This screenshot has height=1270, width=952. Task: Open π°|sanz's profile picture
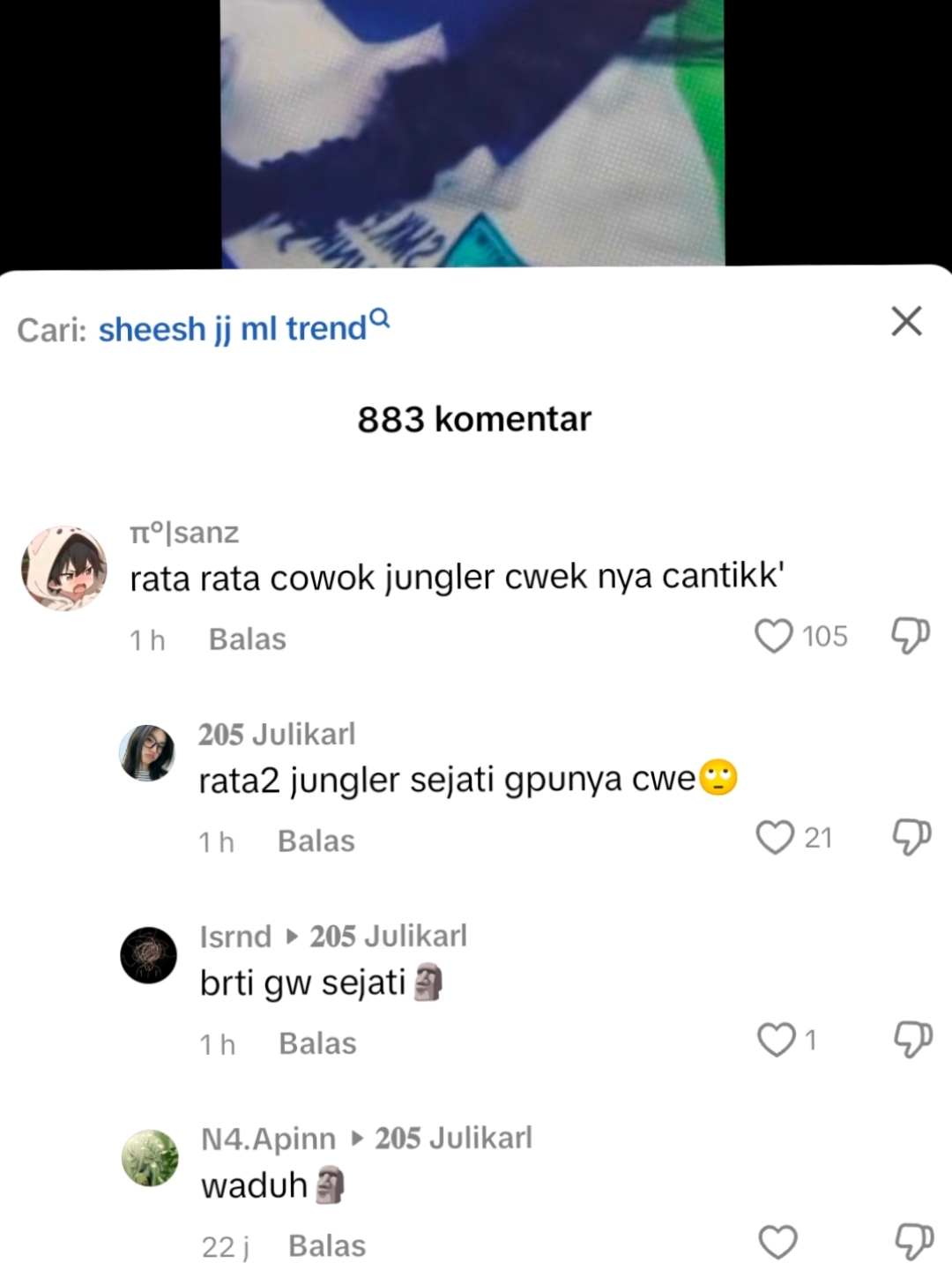64,569
